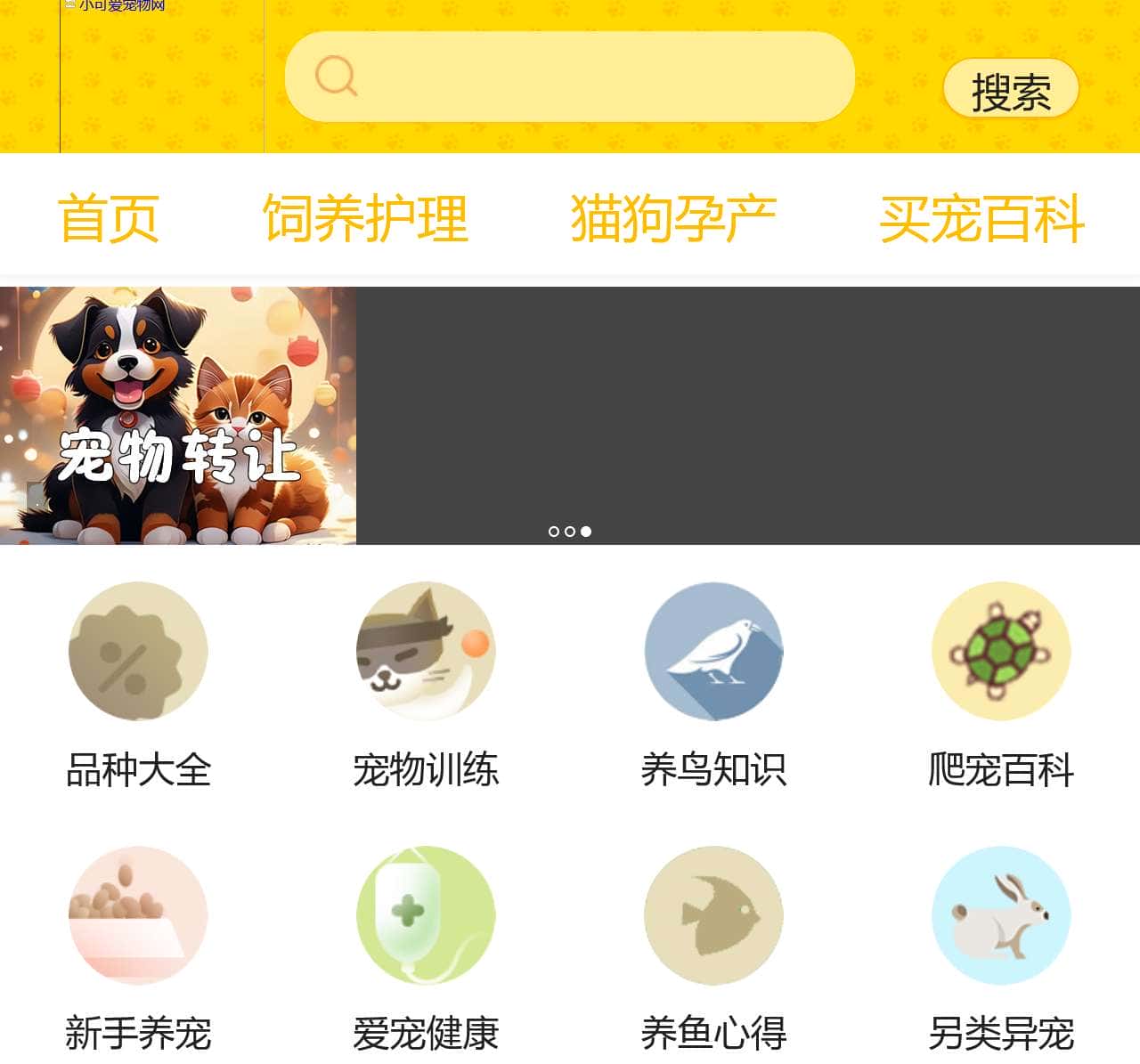
Task: Tap the search input field
Action: click(588, 77)
